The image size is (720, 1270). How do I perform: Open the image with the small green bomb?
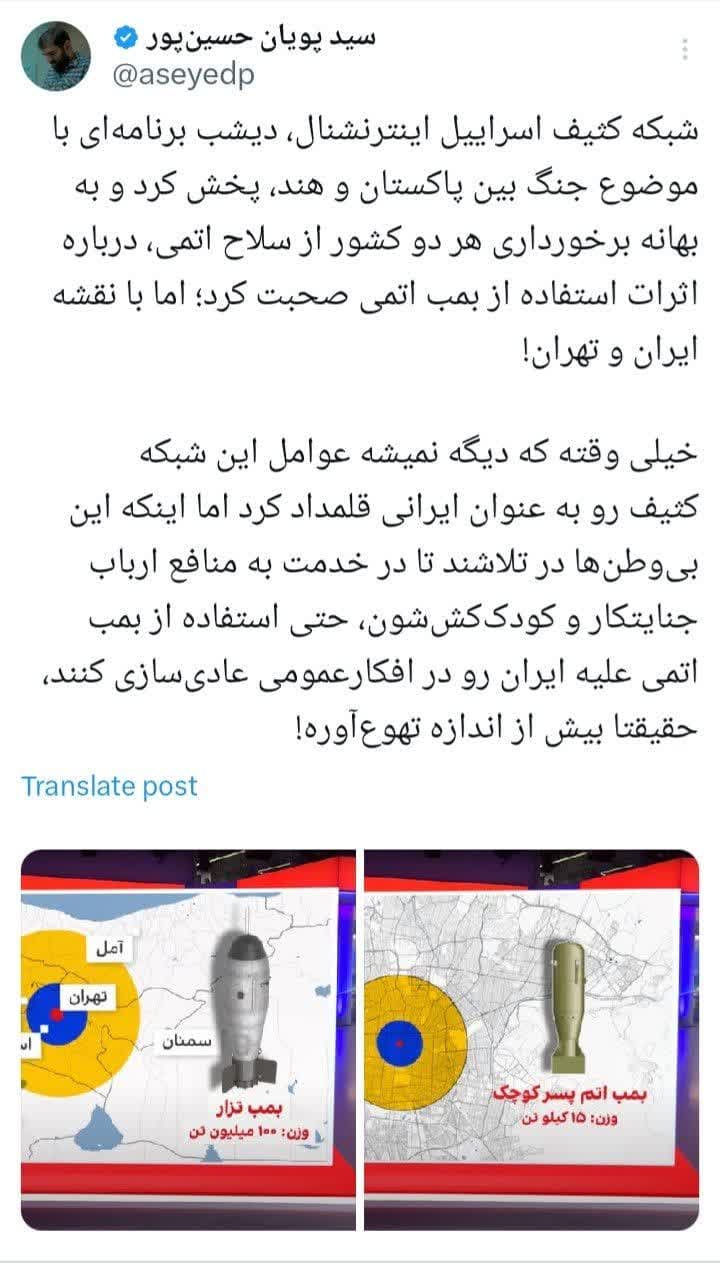click(531, 1040)
